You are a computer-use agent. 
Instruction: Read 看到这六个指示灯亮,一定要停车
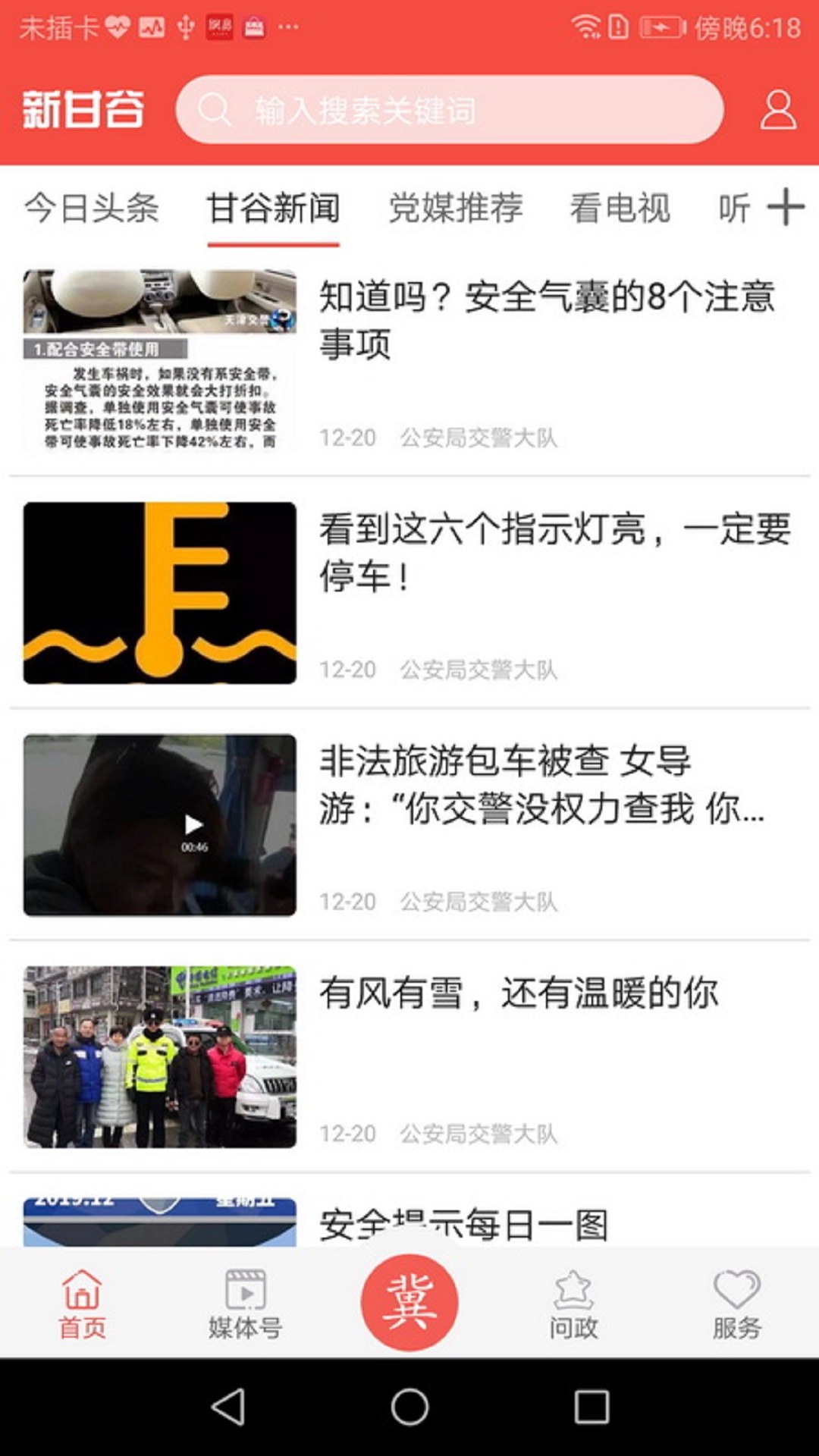(x=554, y=551)
